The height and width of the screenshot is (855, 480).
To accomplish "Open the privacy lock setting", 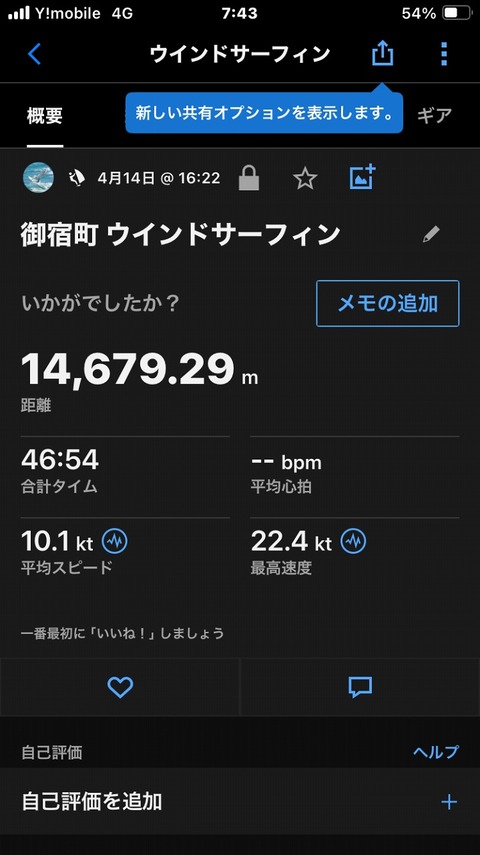I will (x=249, y=178).
